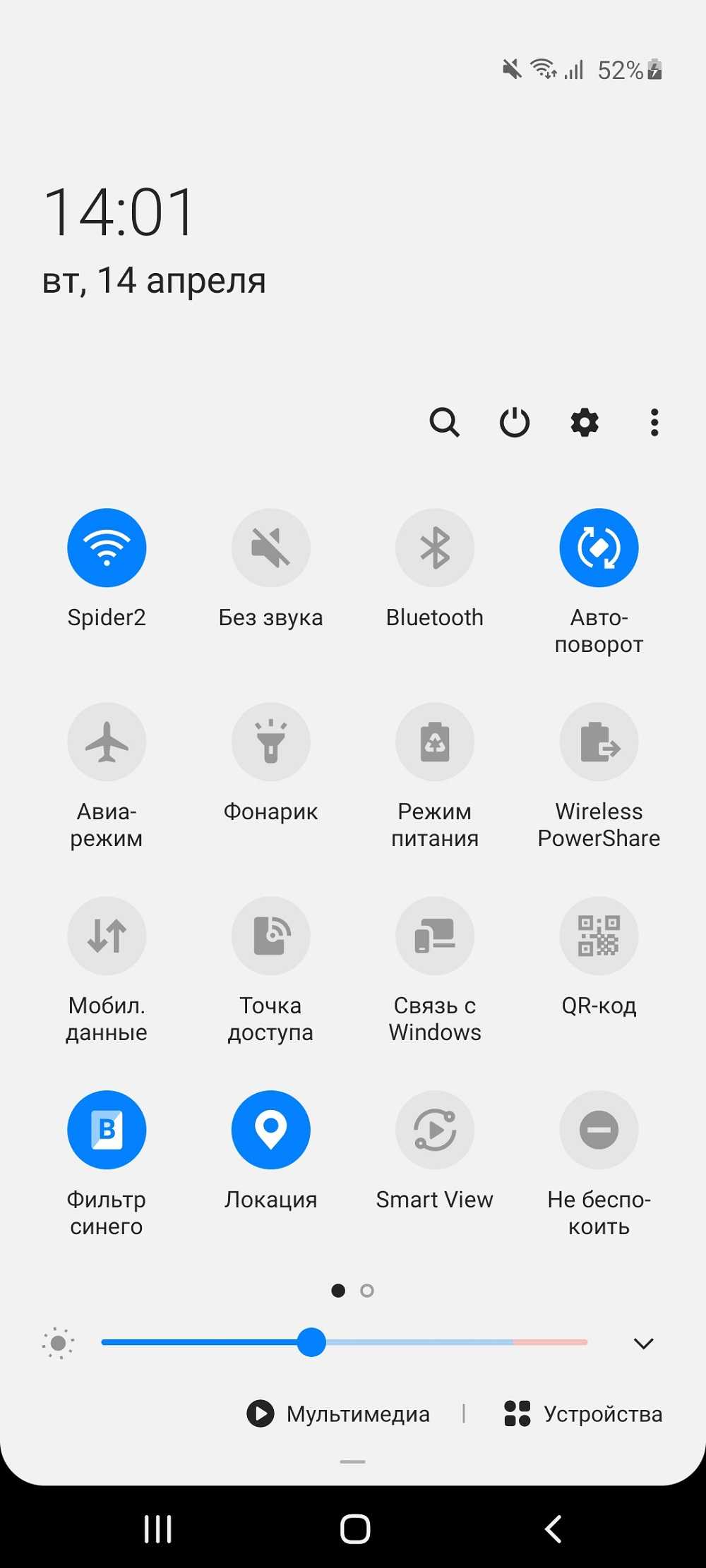
Task: Open quick settings search
Action: (445, 423)
